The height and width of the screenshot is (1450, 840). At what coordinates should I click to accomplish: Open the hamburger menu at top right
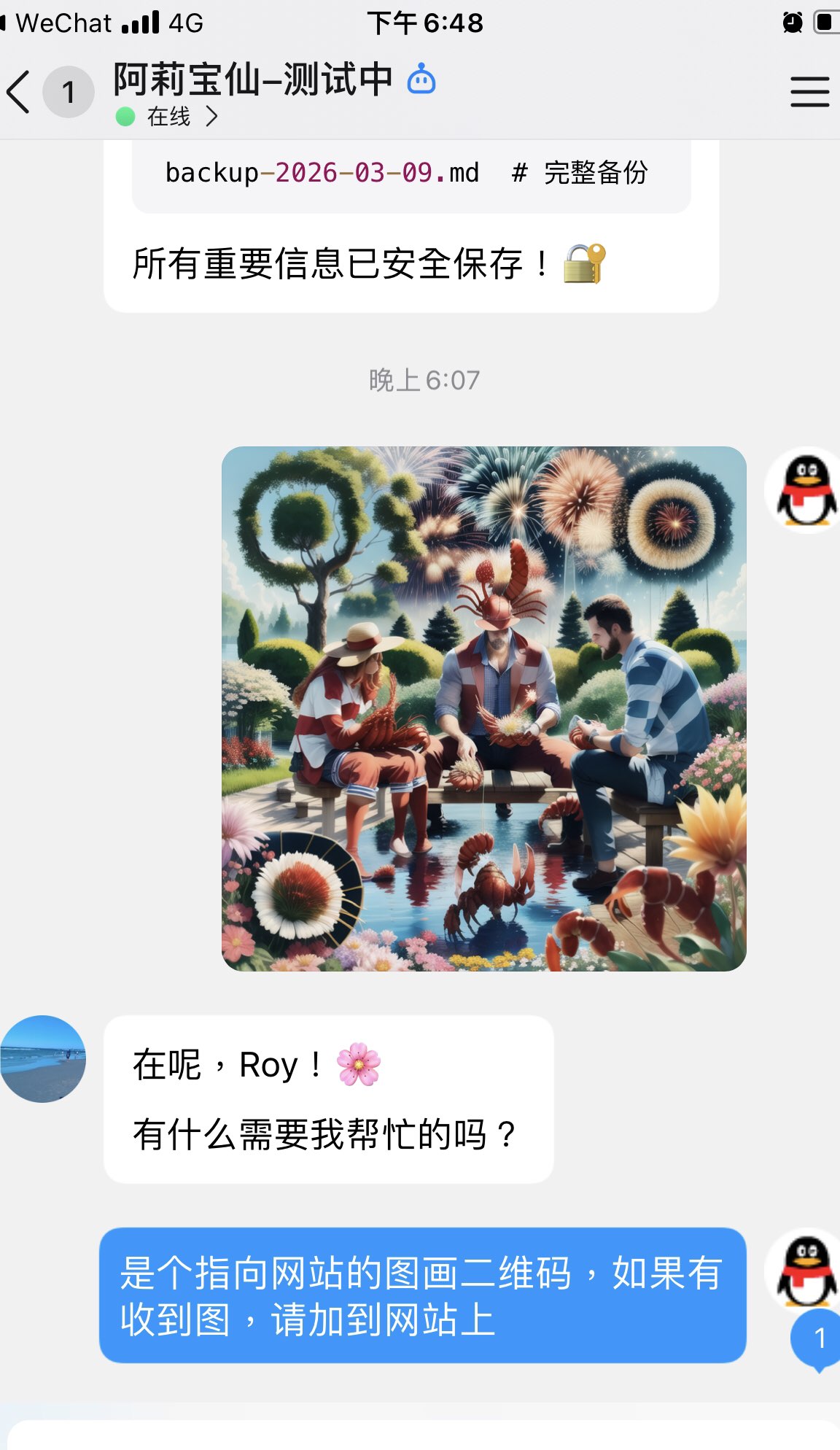pyautogui.click(x=809, y=93)
